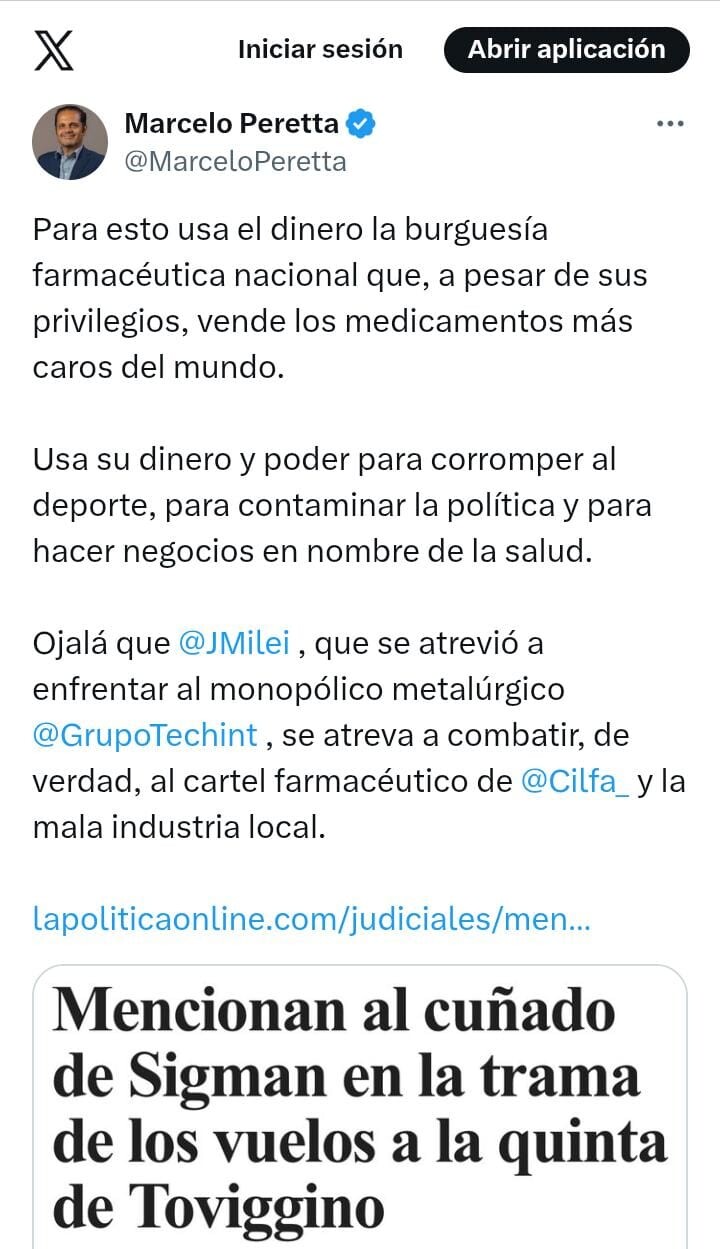Tap the X logo home icon
Screen dimensions: 720x1249
54,50
